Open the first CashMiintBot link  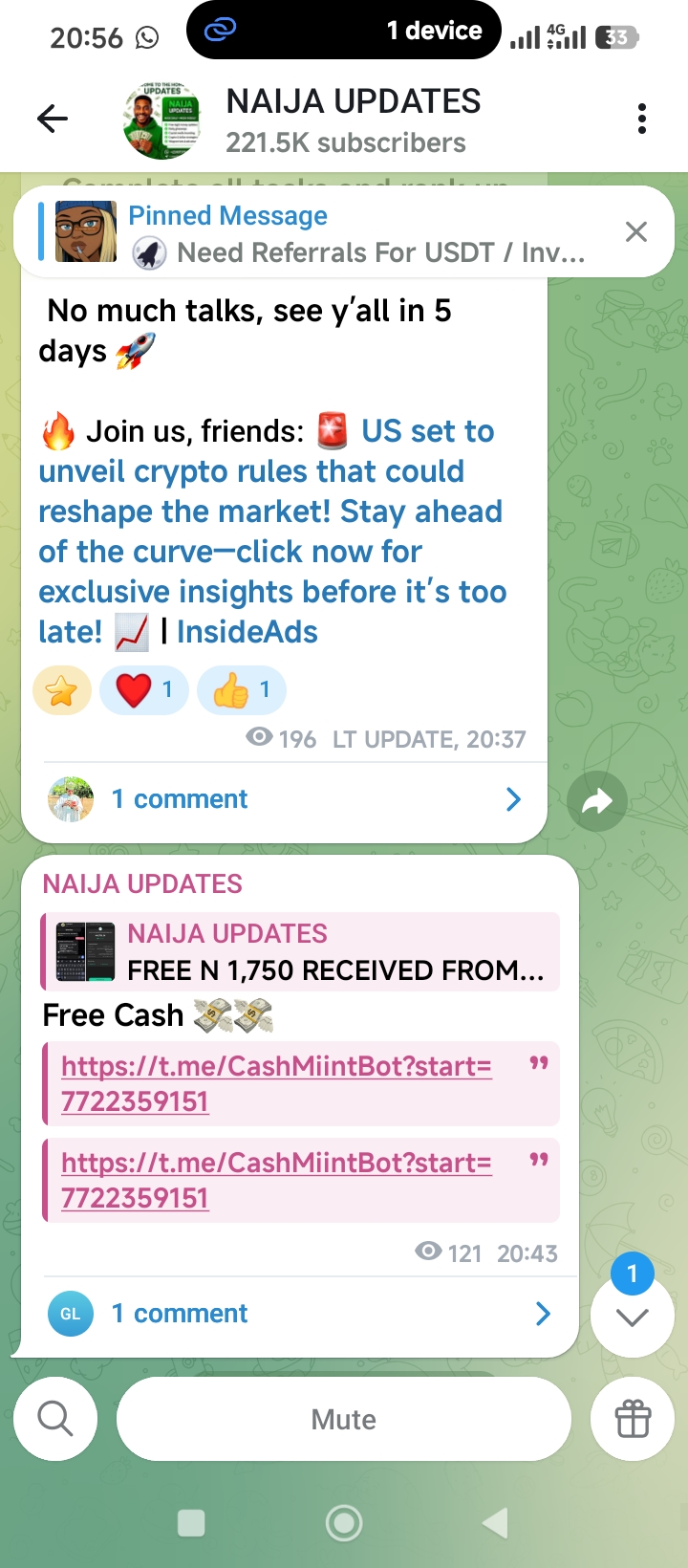point(276,1083)
